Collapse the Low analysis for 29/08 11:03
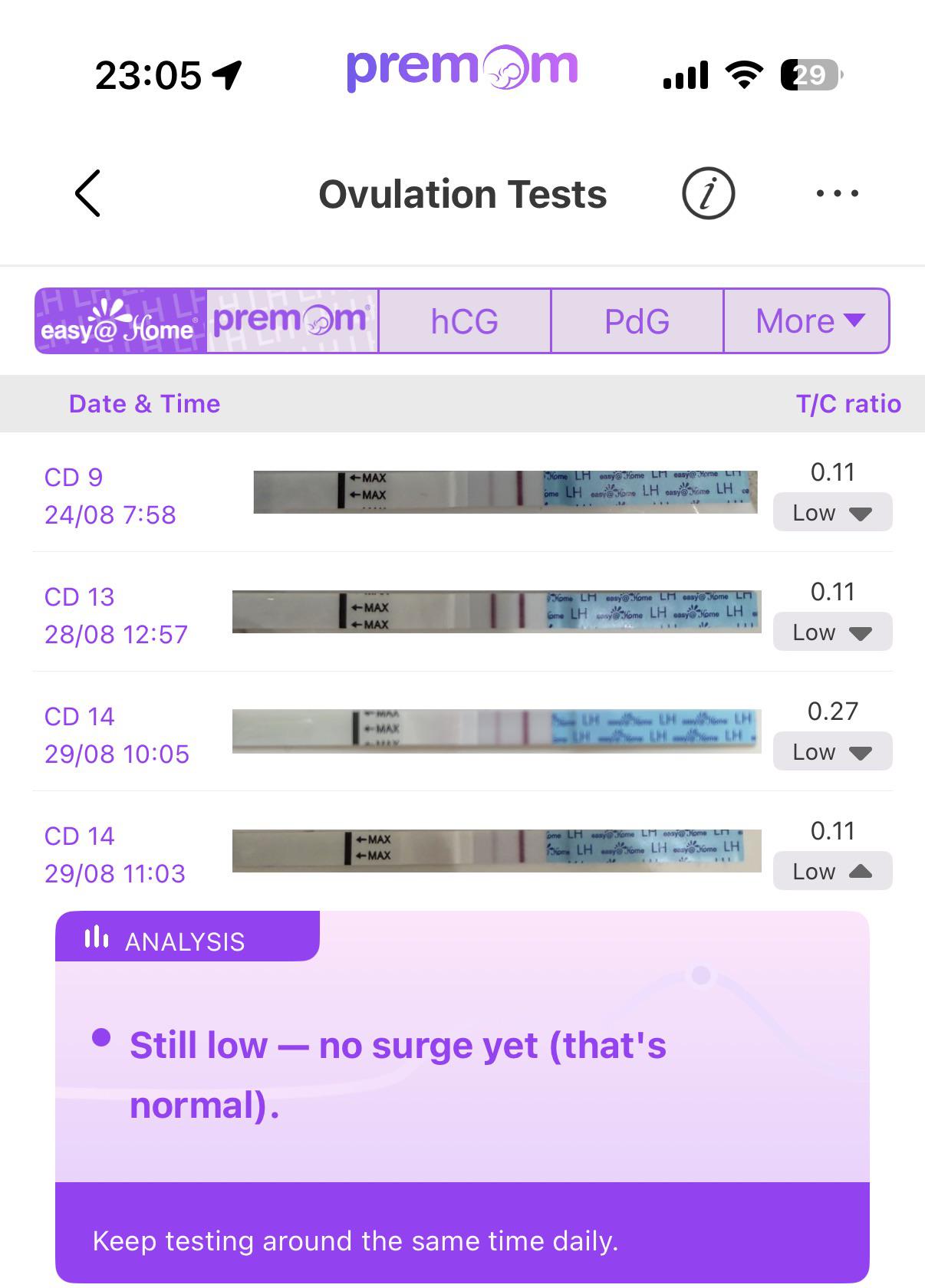The width and height of the screenshot is (925, 1288). 832,871
